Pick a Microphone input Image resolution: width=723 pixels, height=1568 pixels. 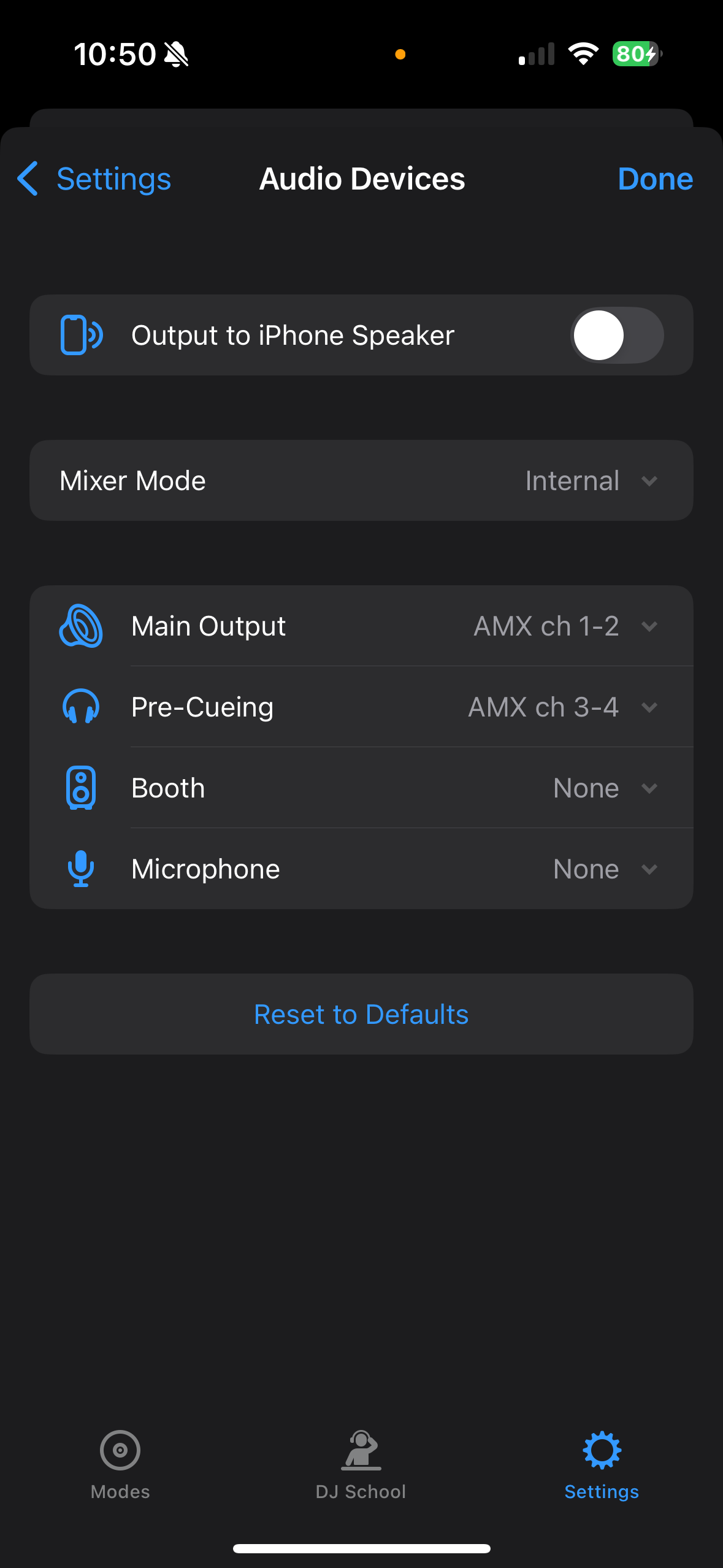point(361,869)
